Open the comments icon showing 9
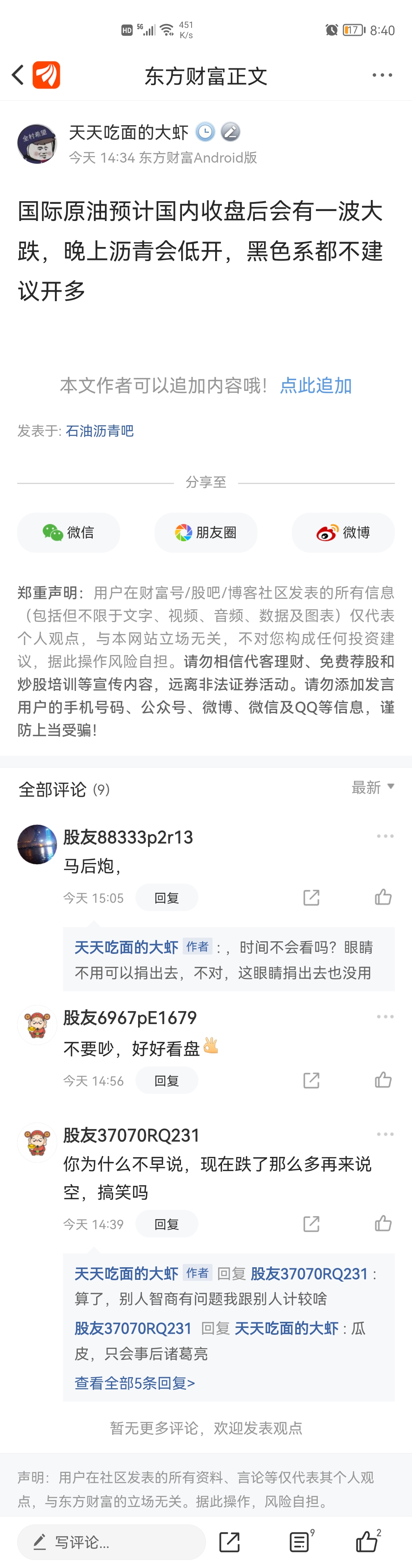412x1568 pixels. 300,1541
